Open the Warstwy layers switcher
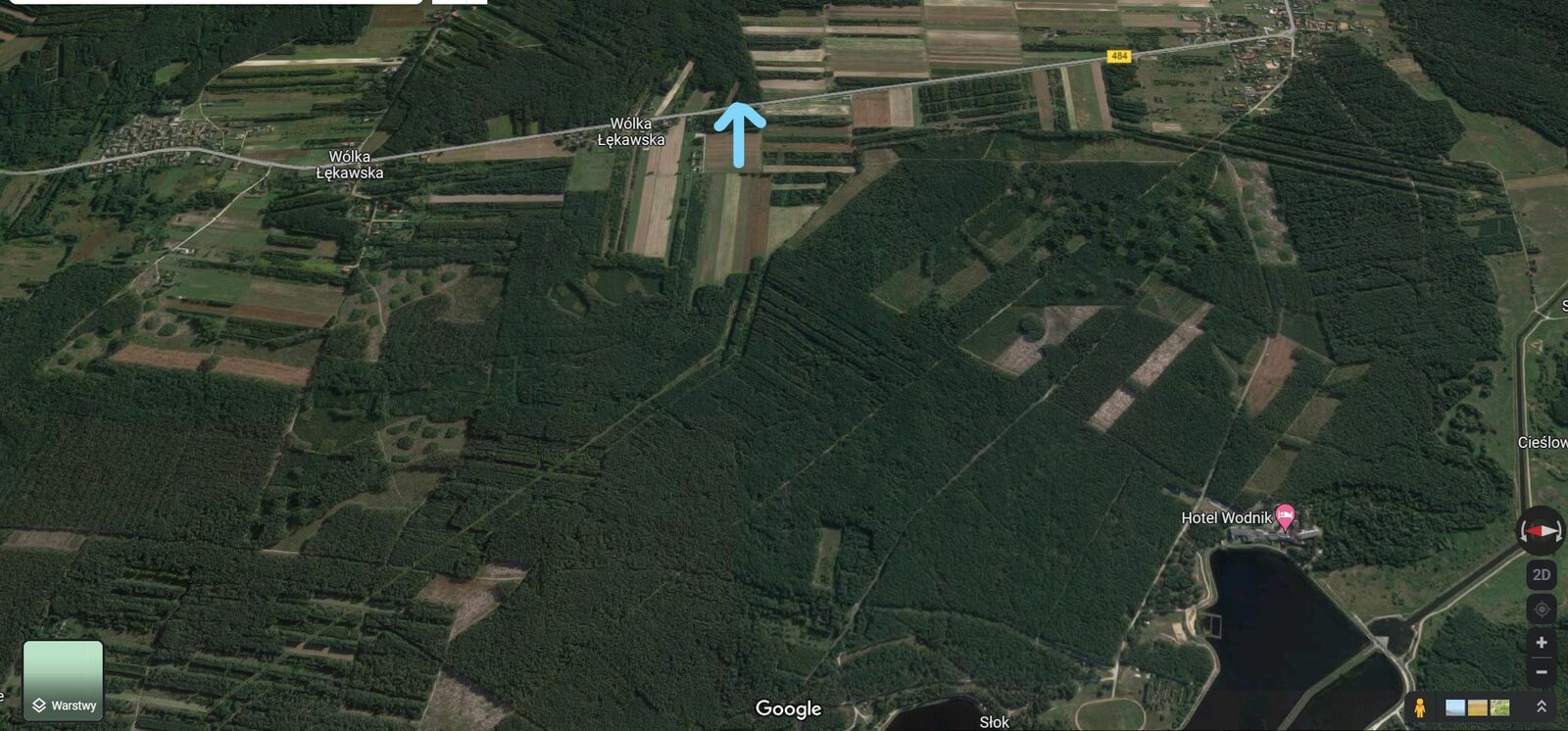 [63, 680]
